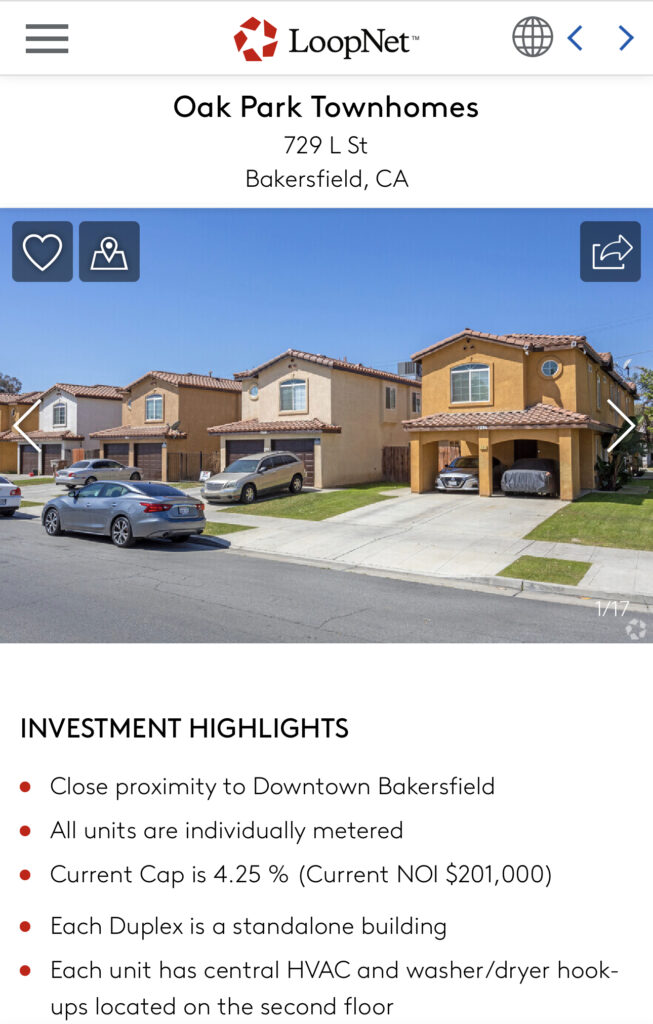653x1024 pixels.
Task: Go to the previous listing
Action: pos(575,38)
